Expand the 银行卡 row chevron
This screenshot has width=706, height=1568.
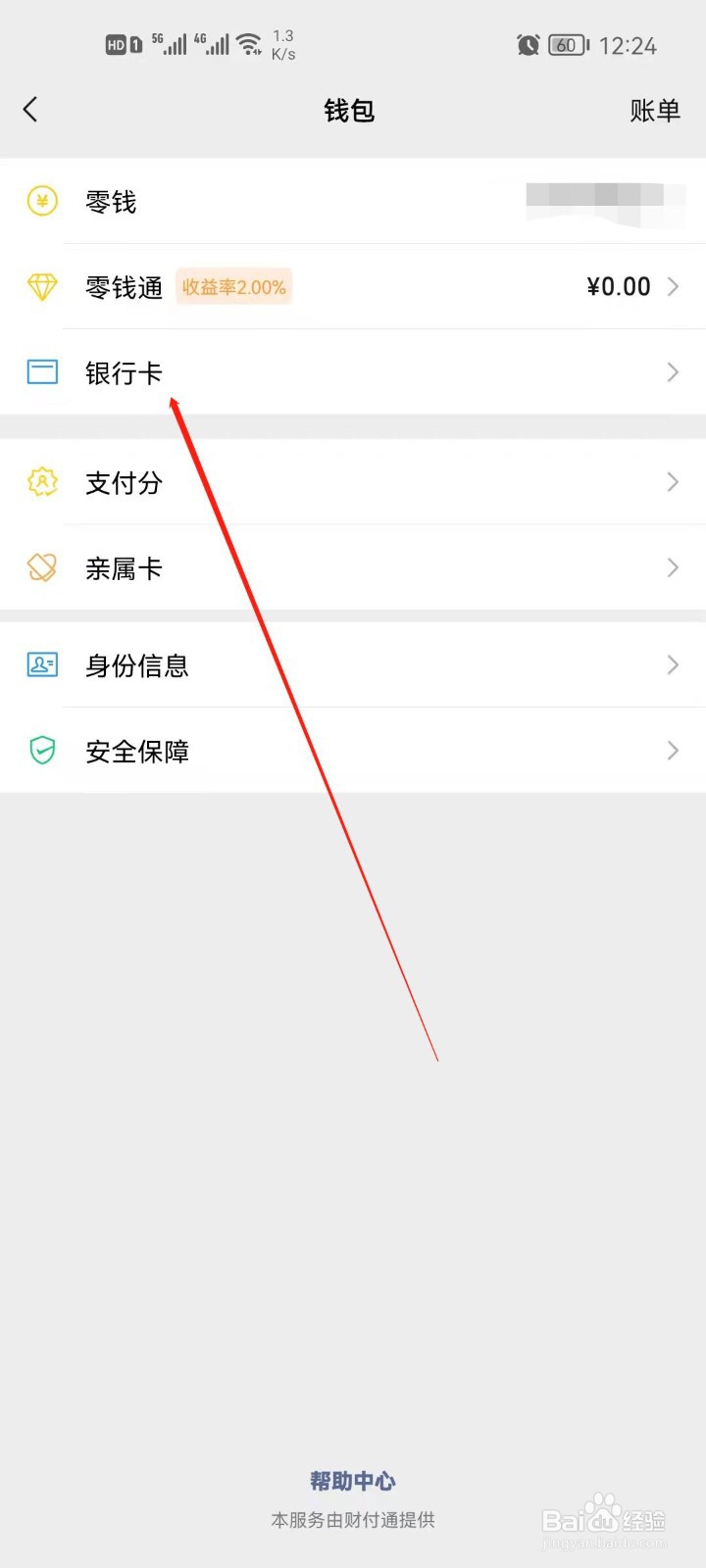coord(673,372)
